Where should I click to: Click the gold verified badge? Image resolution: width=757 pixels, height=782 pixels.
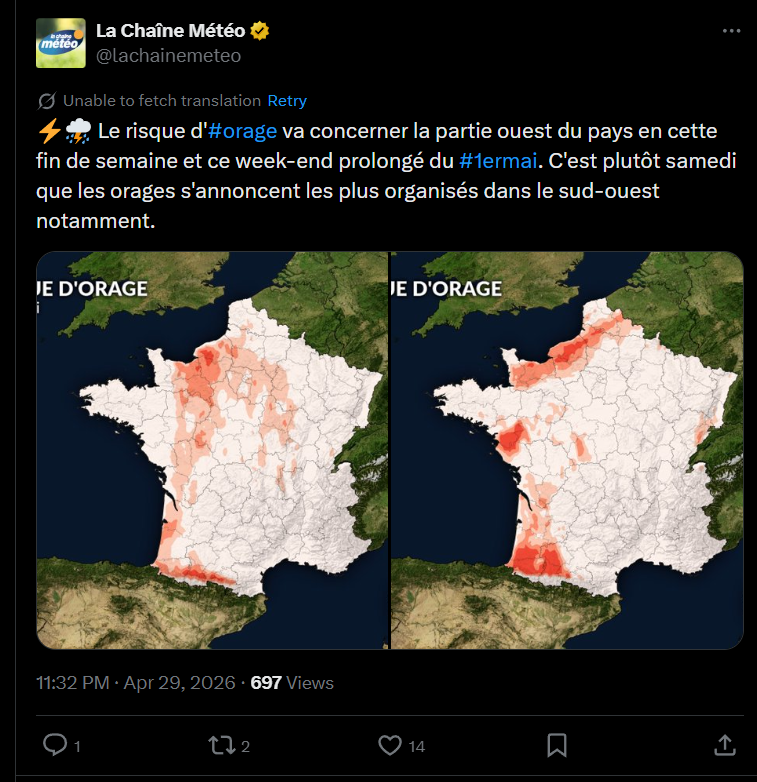257,30
